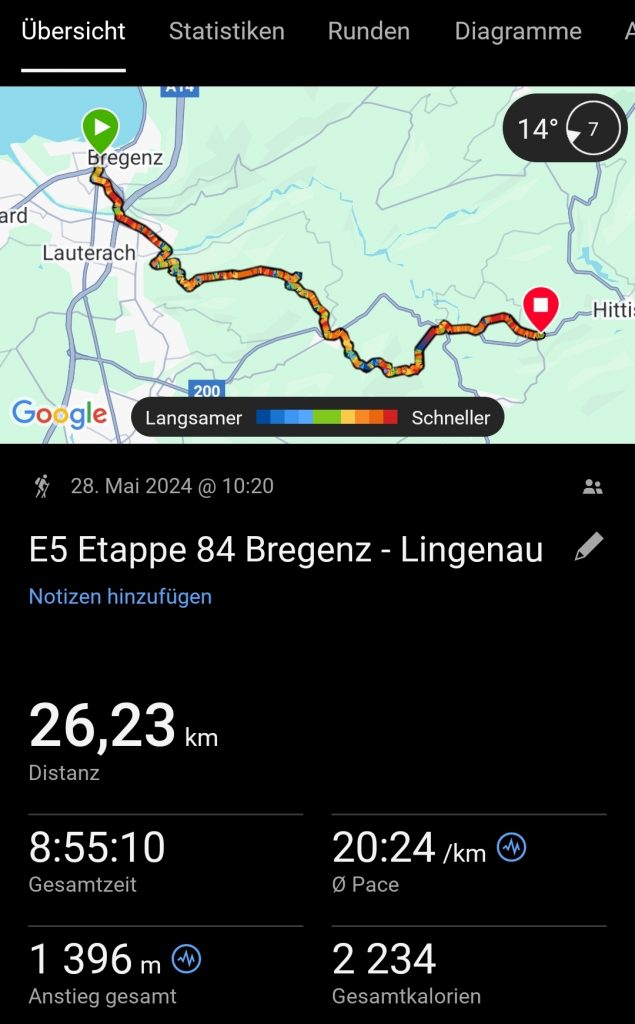
Task: Go to the Diagramme tab
Action: coord(517,31)
